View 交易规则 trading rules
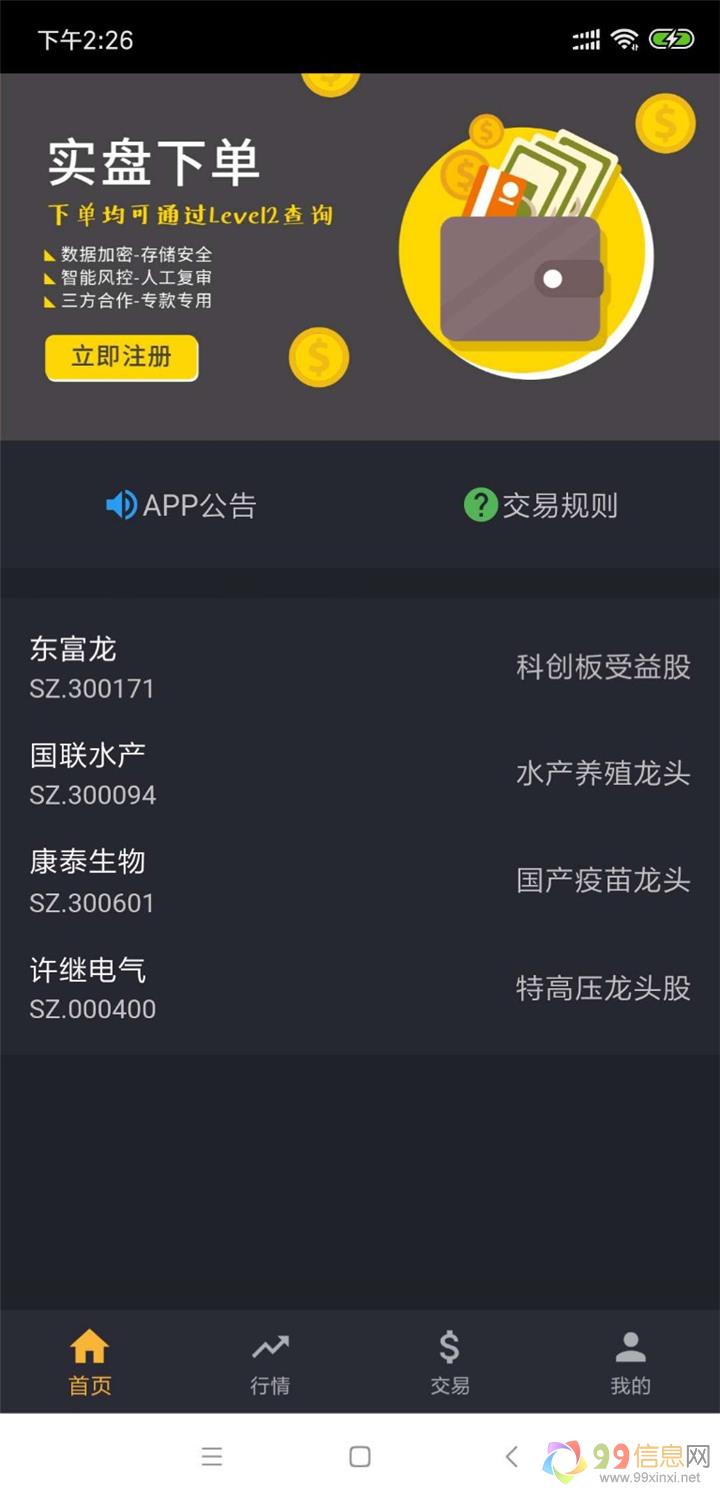 point(541,505)
